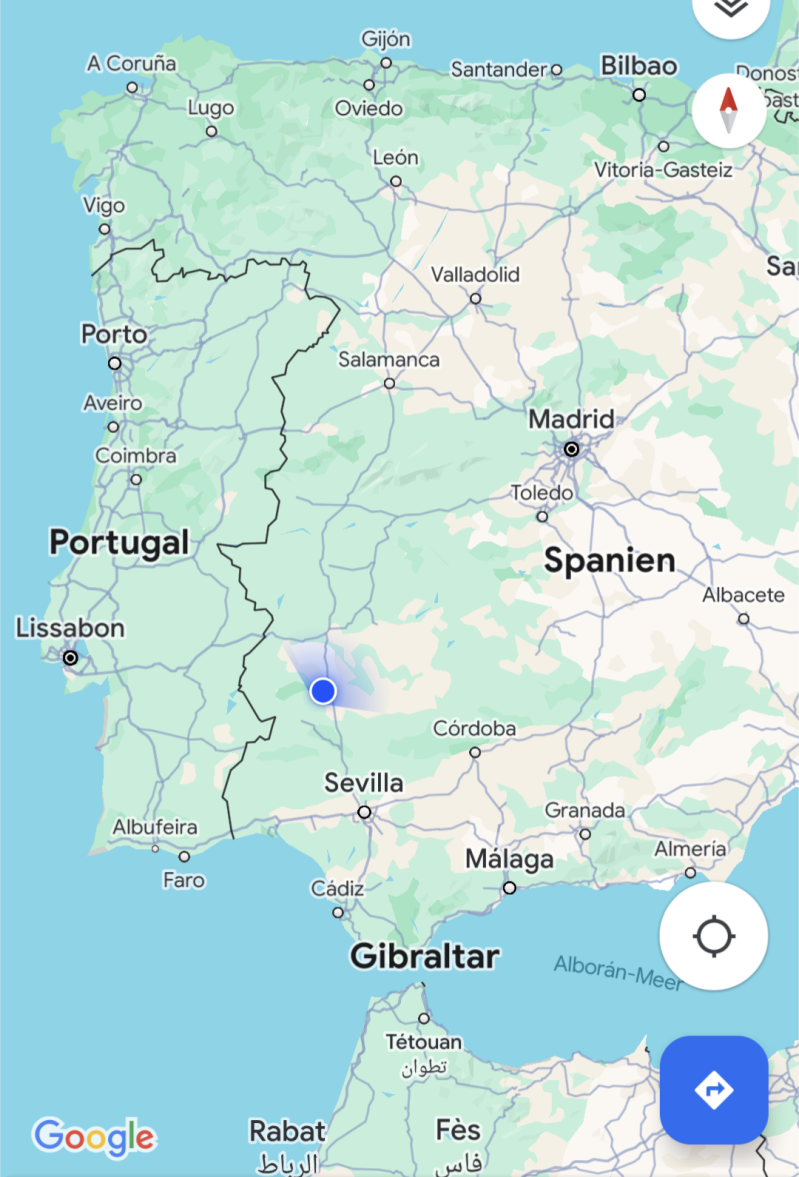Select the Sevilla city marker

tap(365, 812)
